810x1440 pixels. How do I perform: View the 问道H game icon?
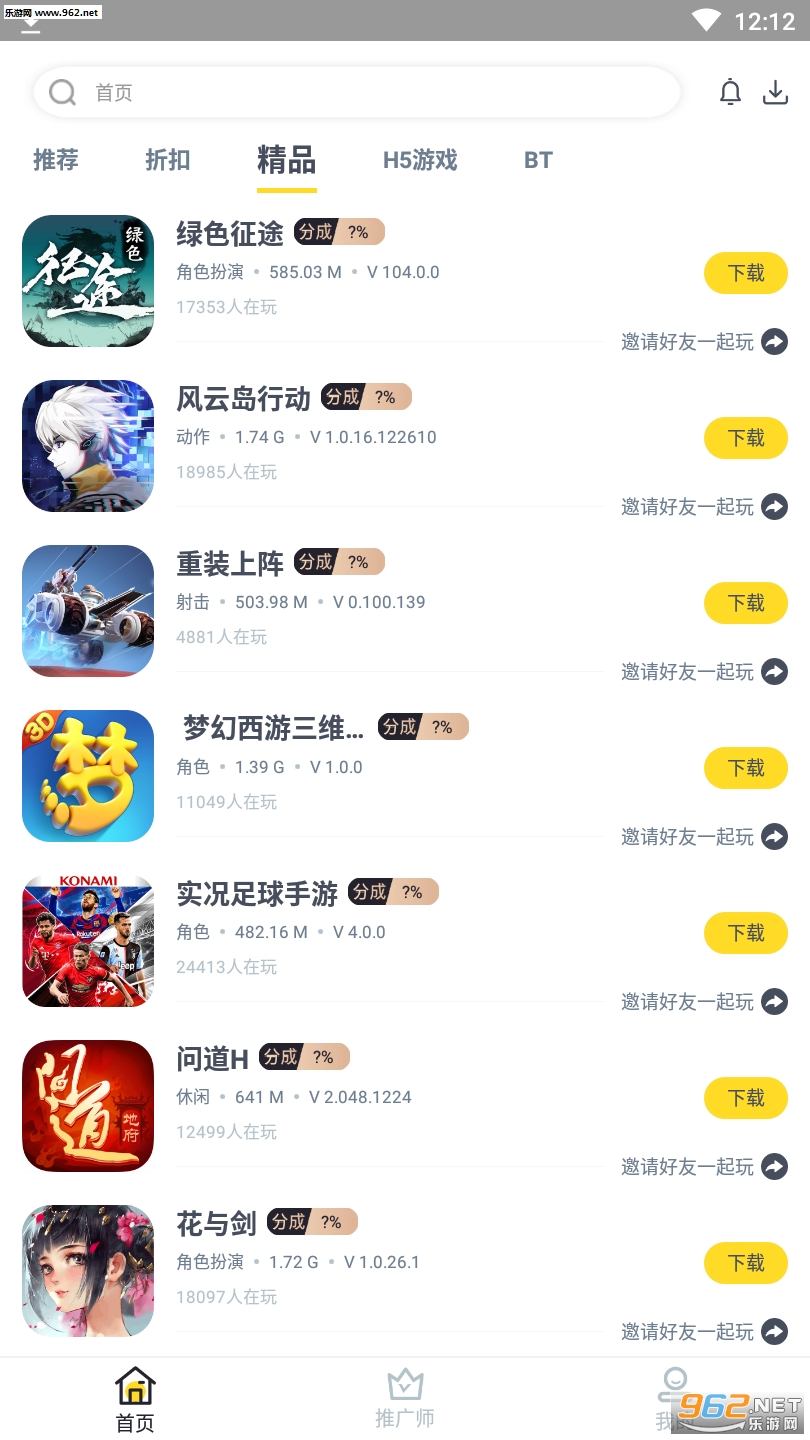coord(88,1106)
